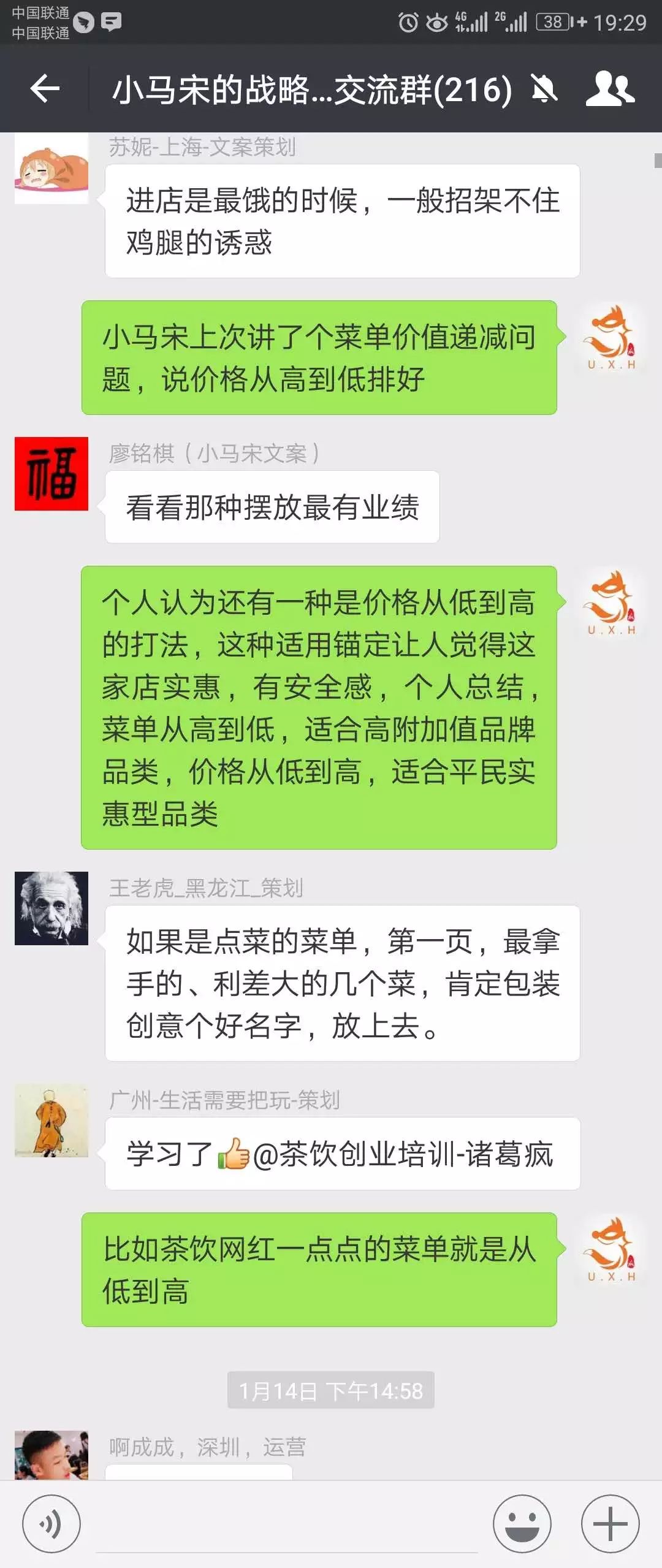
Task: Open 广州-生活需要把玩-策划's avatar profile
Action: 51,1120
